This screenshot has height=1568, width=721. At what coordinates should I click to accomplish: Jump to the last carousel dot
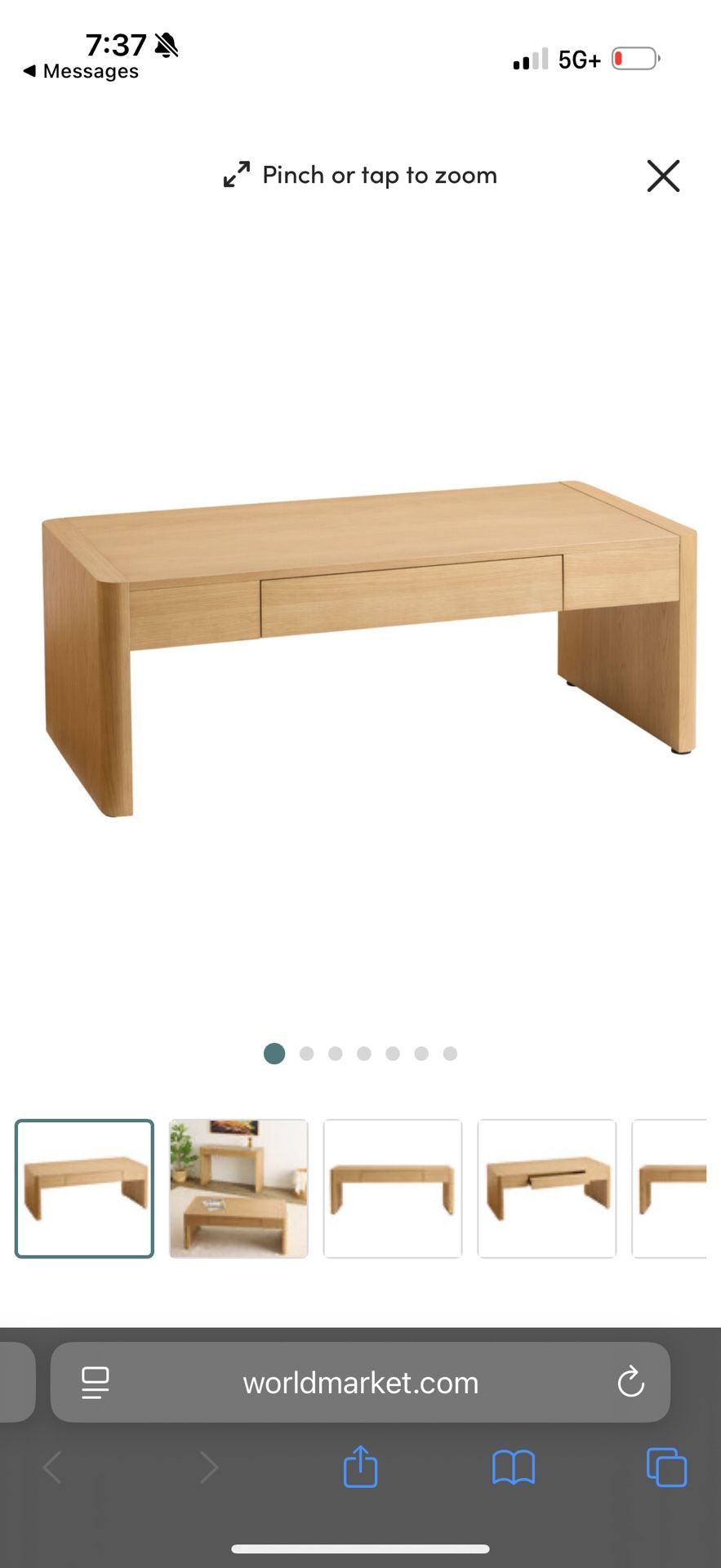[x=449, y=1053]
